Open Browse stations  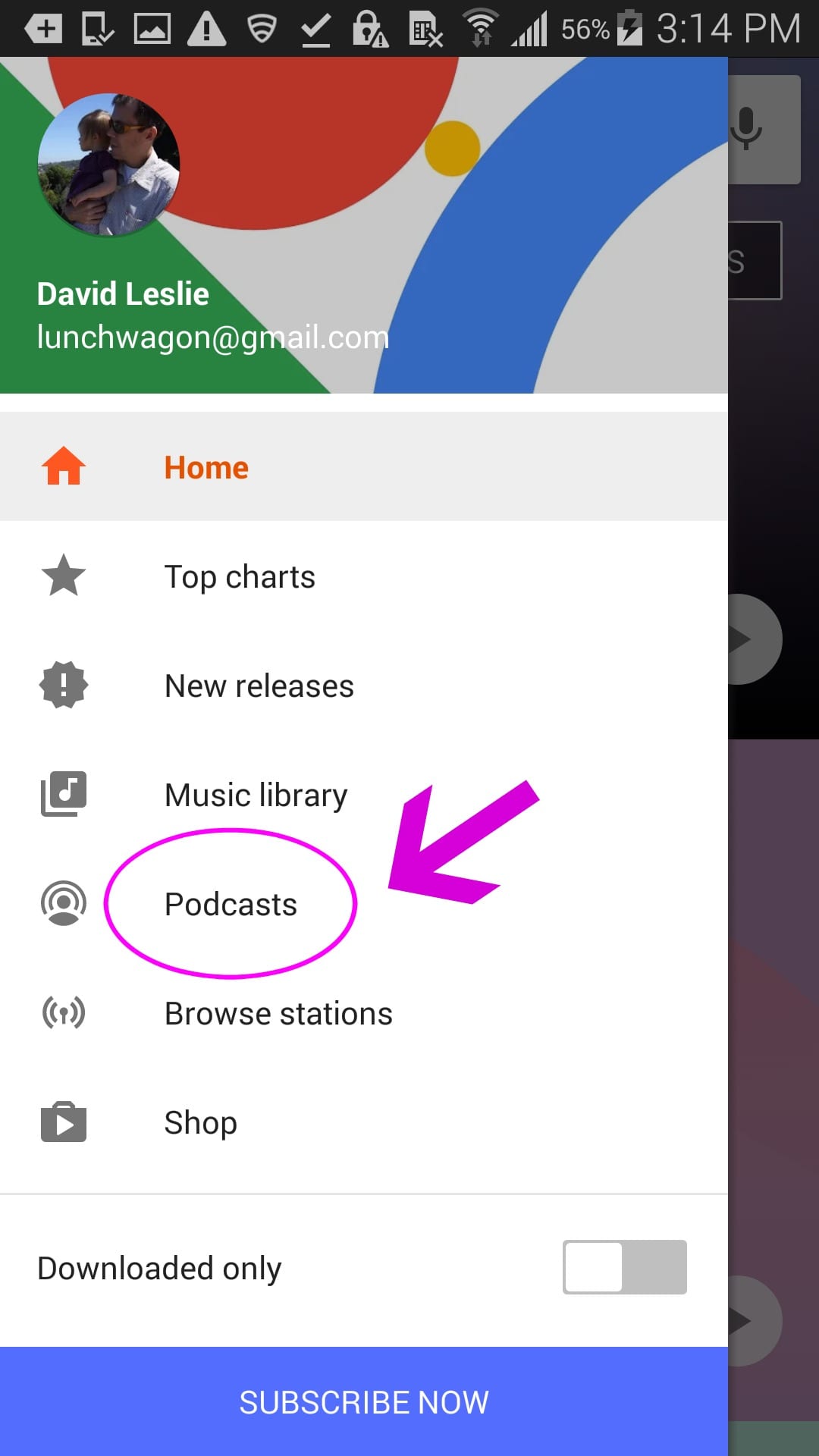[278, 1013]
